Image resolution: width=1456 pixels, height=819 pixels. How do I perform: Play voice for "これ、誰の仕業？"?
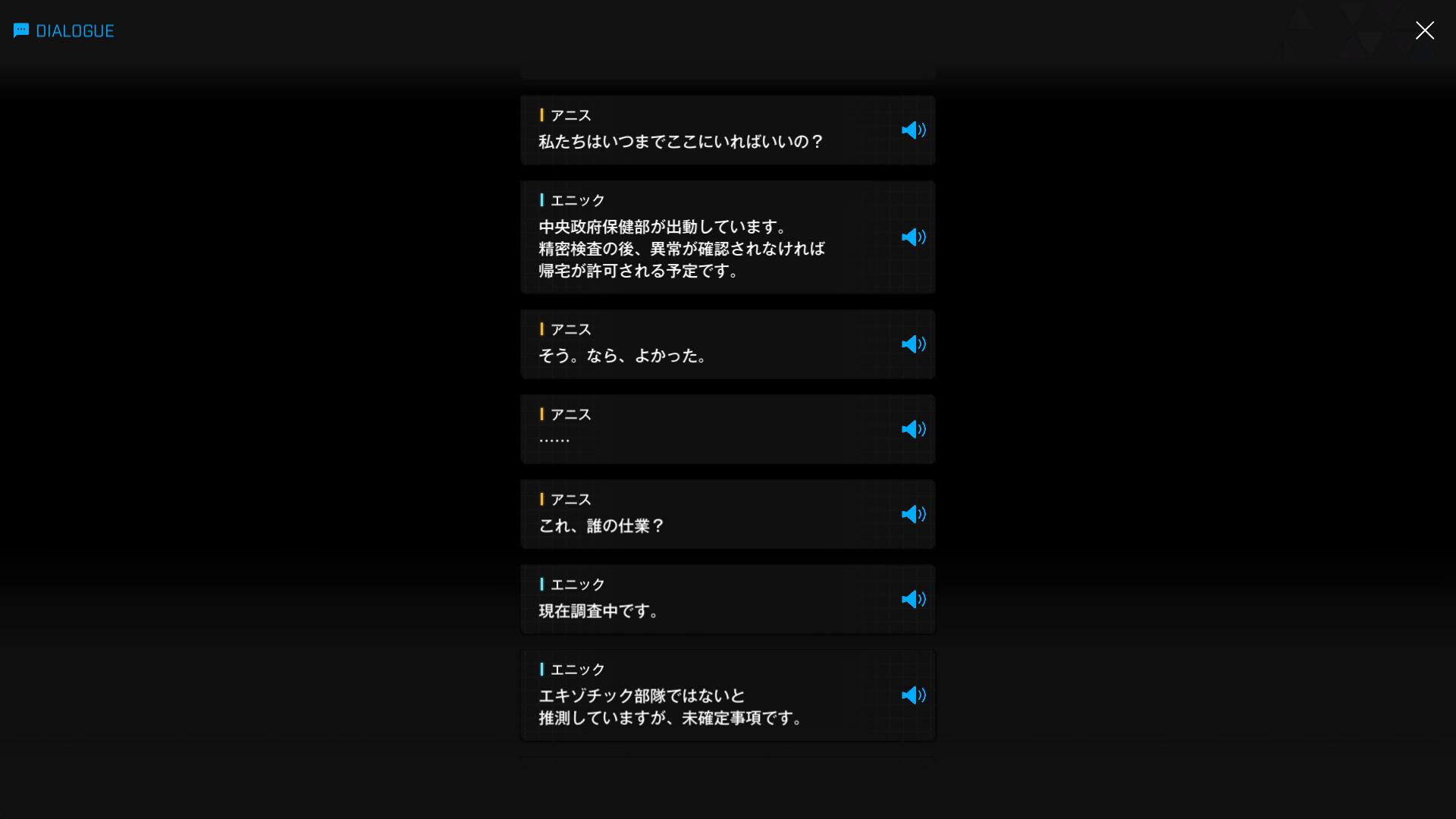click(x=913, y=514)
